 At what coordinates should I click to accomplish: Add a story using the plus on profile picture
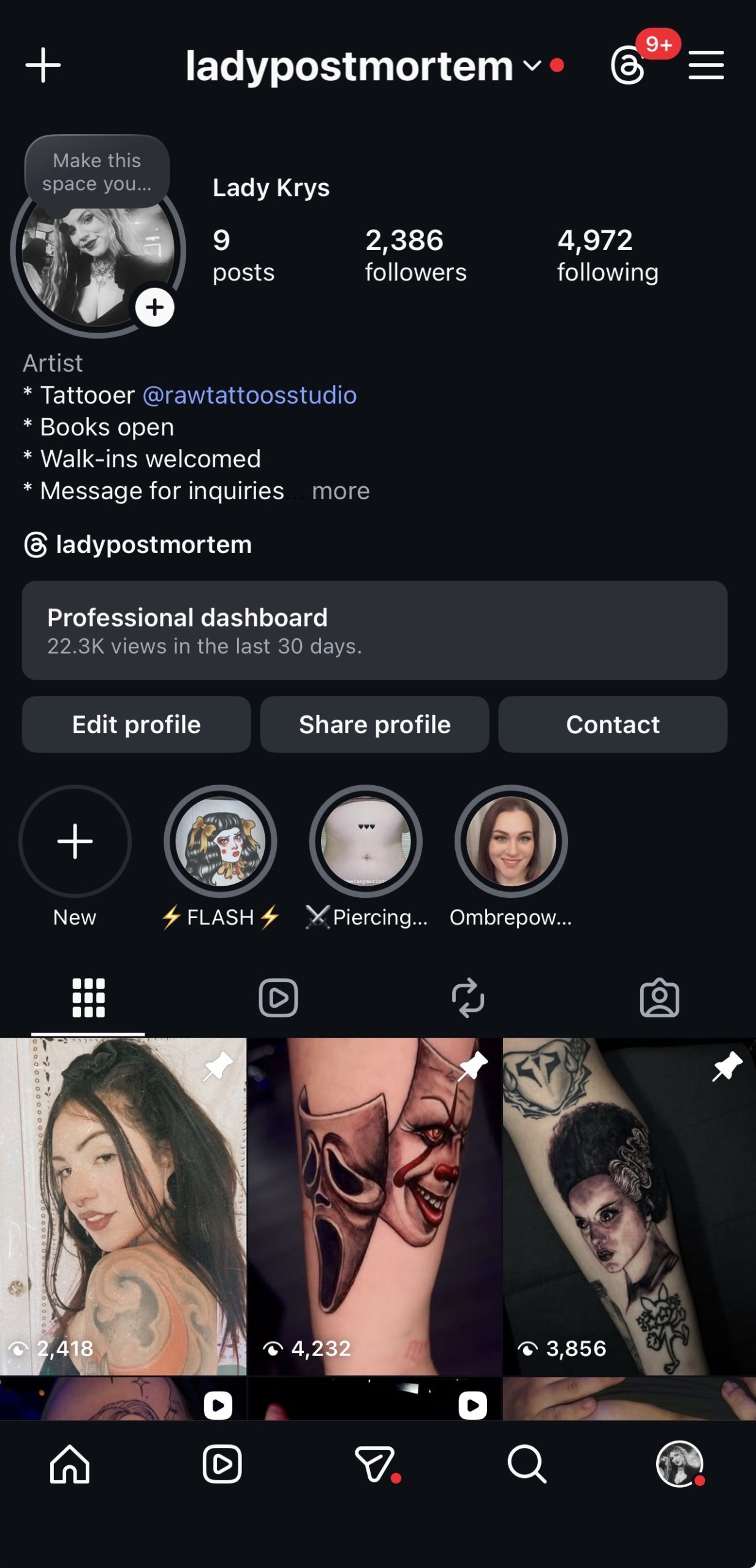pyautogui.click(x=154, y=307)
